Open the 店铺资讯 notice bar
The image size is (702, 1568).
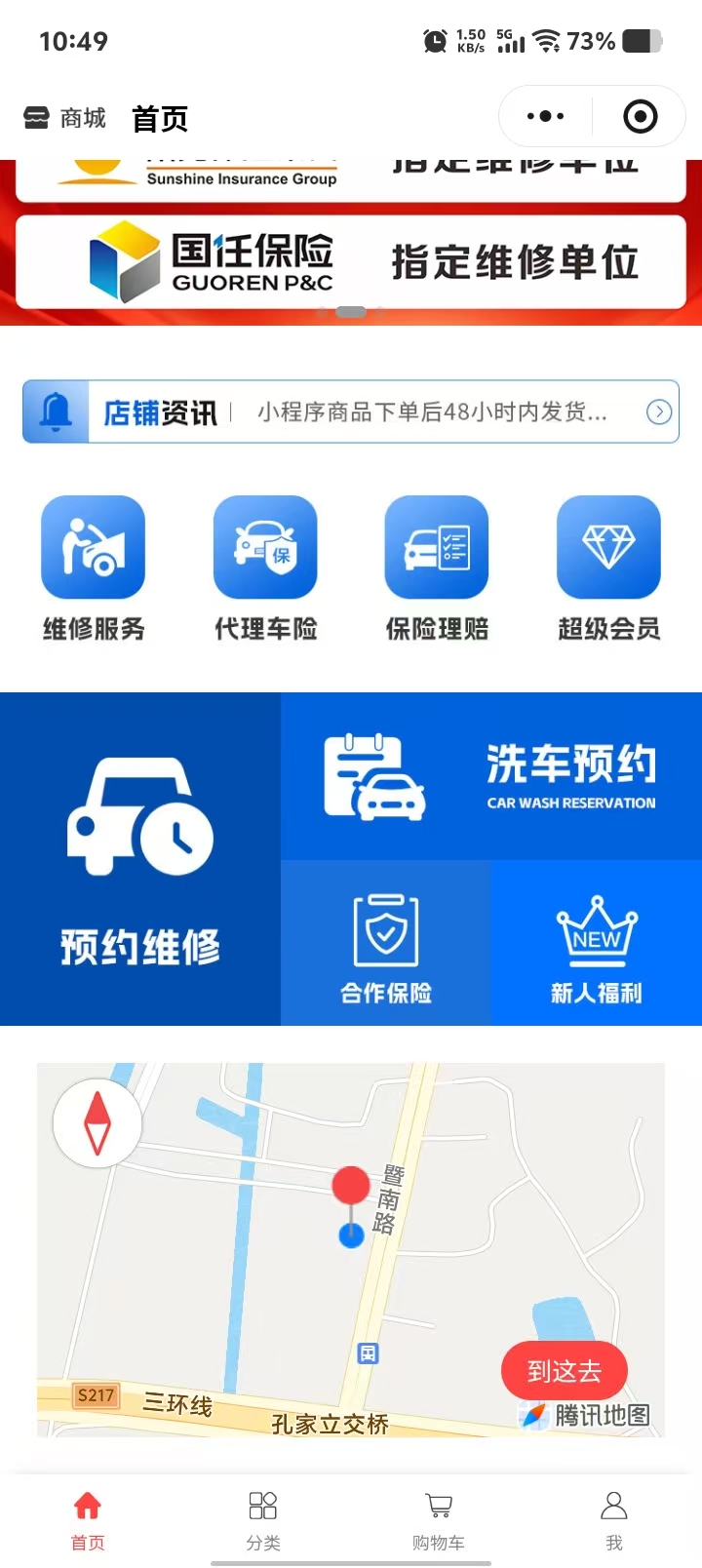click(x=351, y=412)
